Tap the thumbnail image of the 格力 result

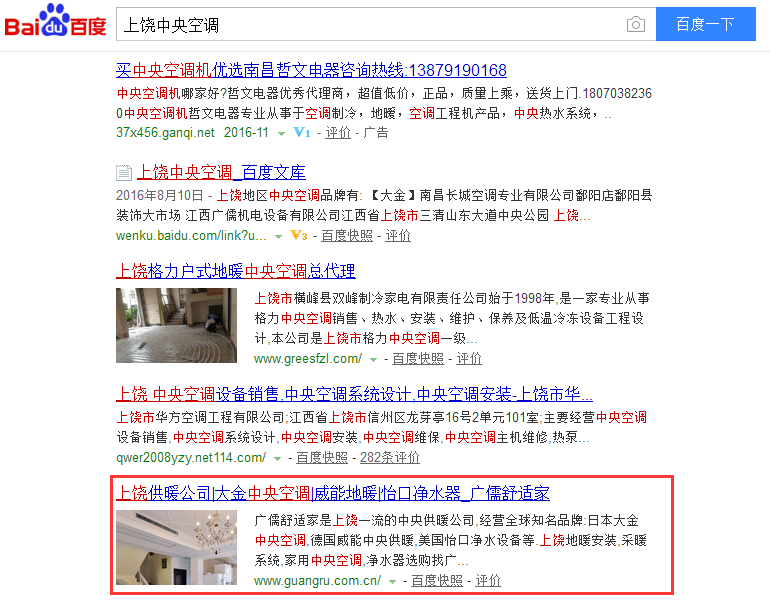(x=176, y=325)
